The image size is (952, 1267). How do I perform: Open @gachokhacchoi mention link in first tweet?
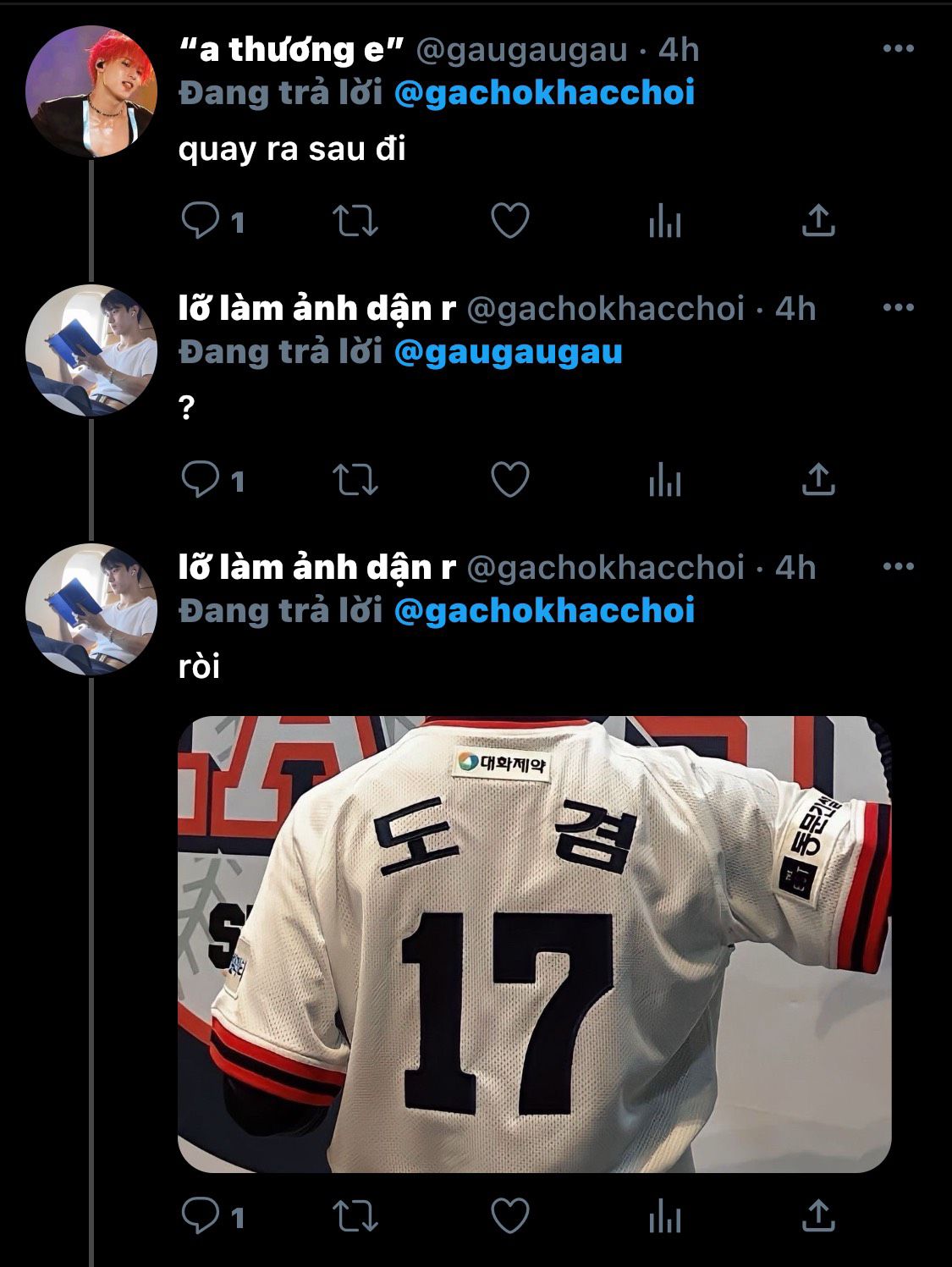pyautogui.click(x=544, y=92)
